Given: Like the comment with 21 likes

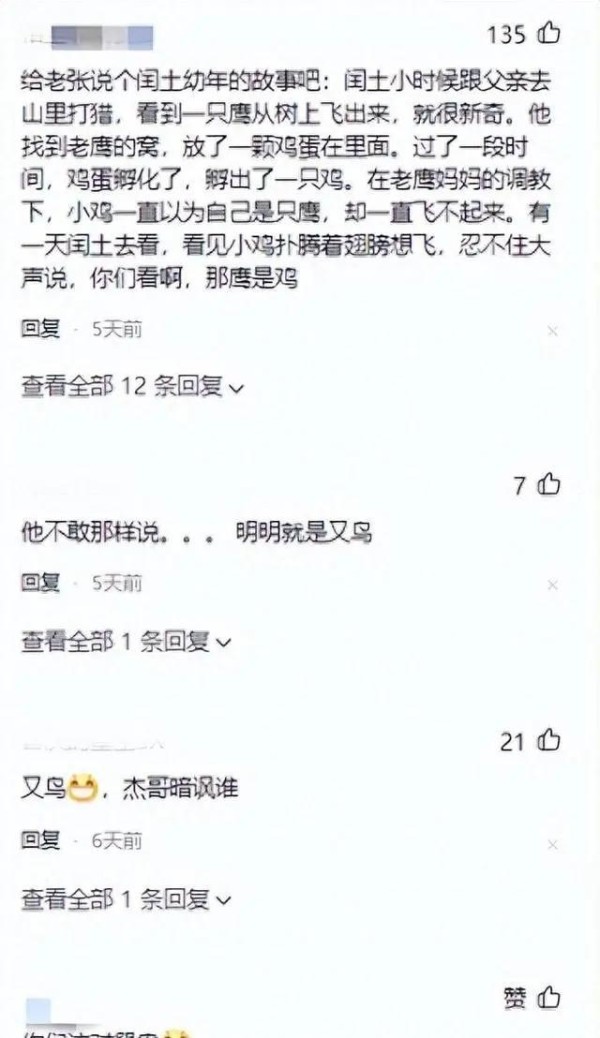Looking at the screenshot, I should 548,740.
